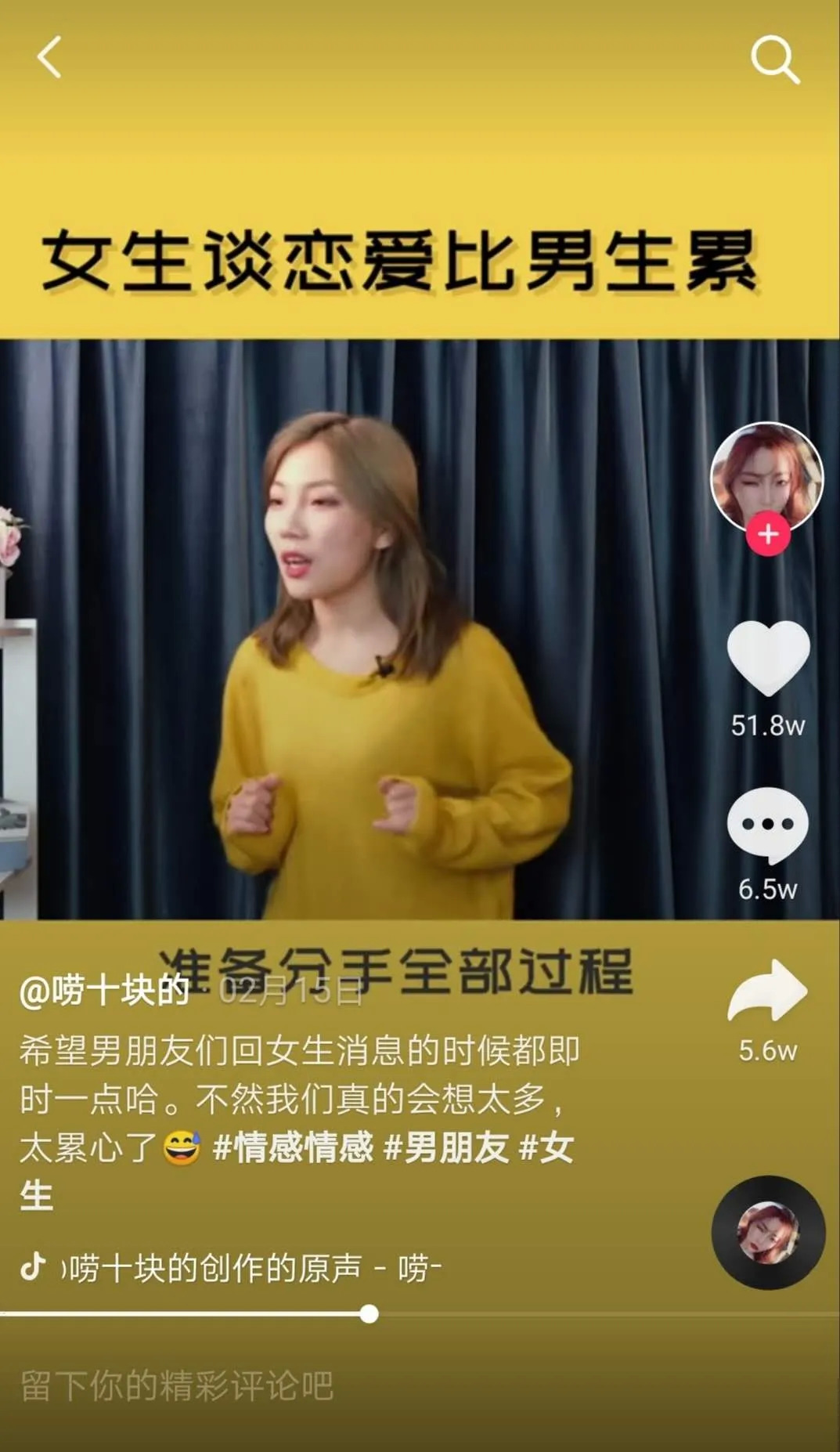
Task: Open the comments bubble icon
Action: [x=767, y=825]
